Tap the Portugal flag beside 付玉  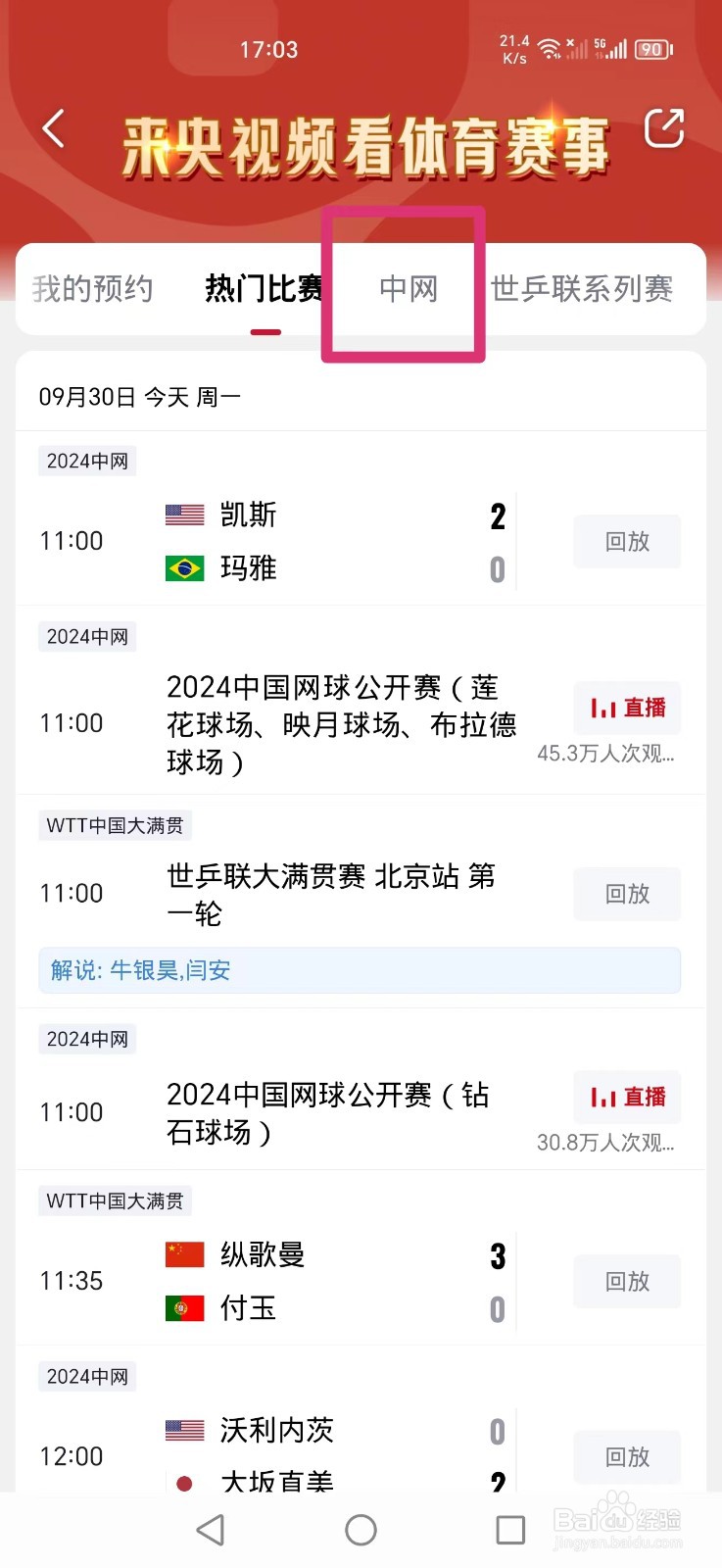tap(182, 1307)
